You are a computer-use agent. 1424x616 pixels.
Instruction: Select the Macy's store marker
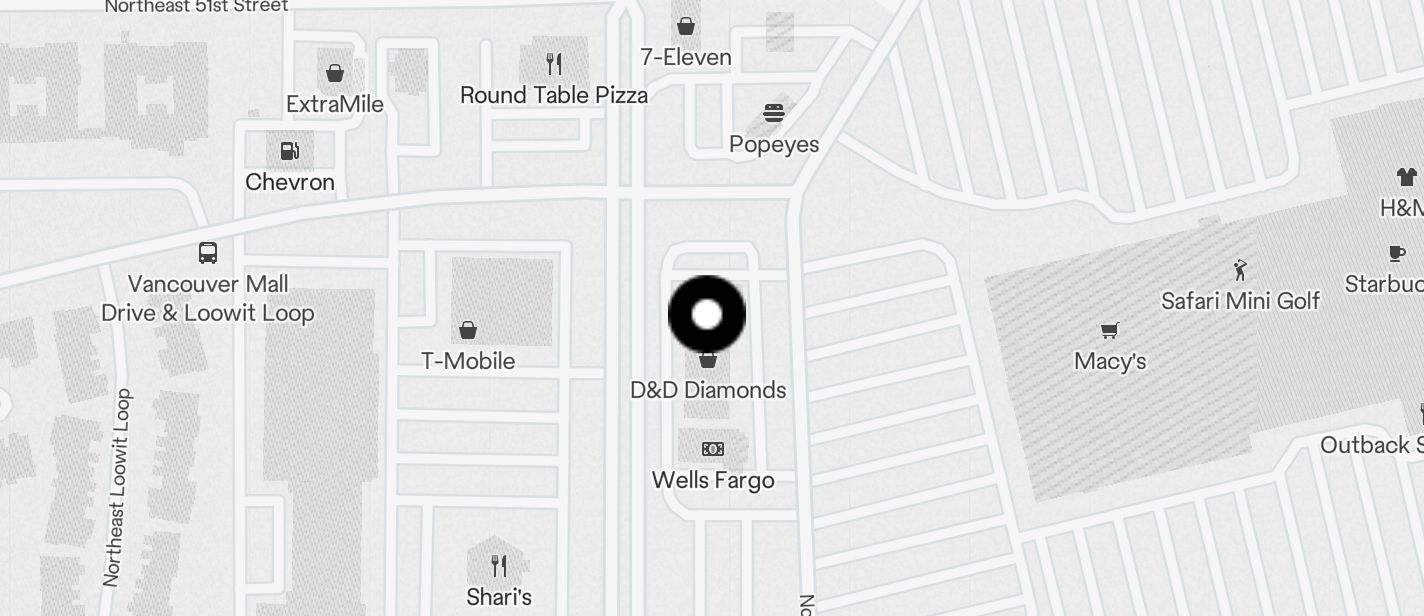pyautogui.click(x=1109, y=331)
